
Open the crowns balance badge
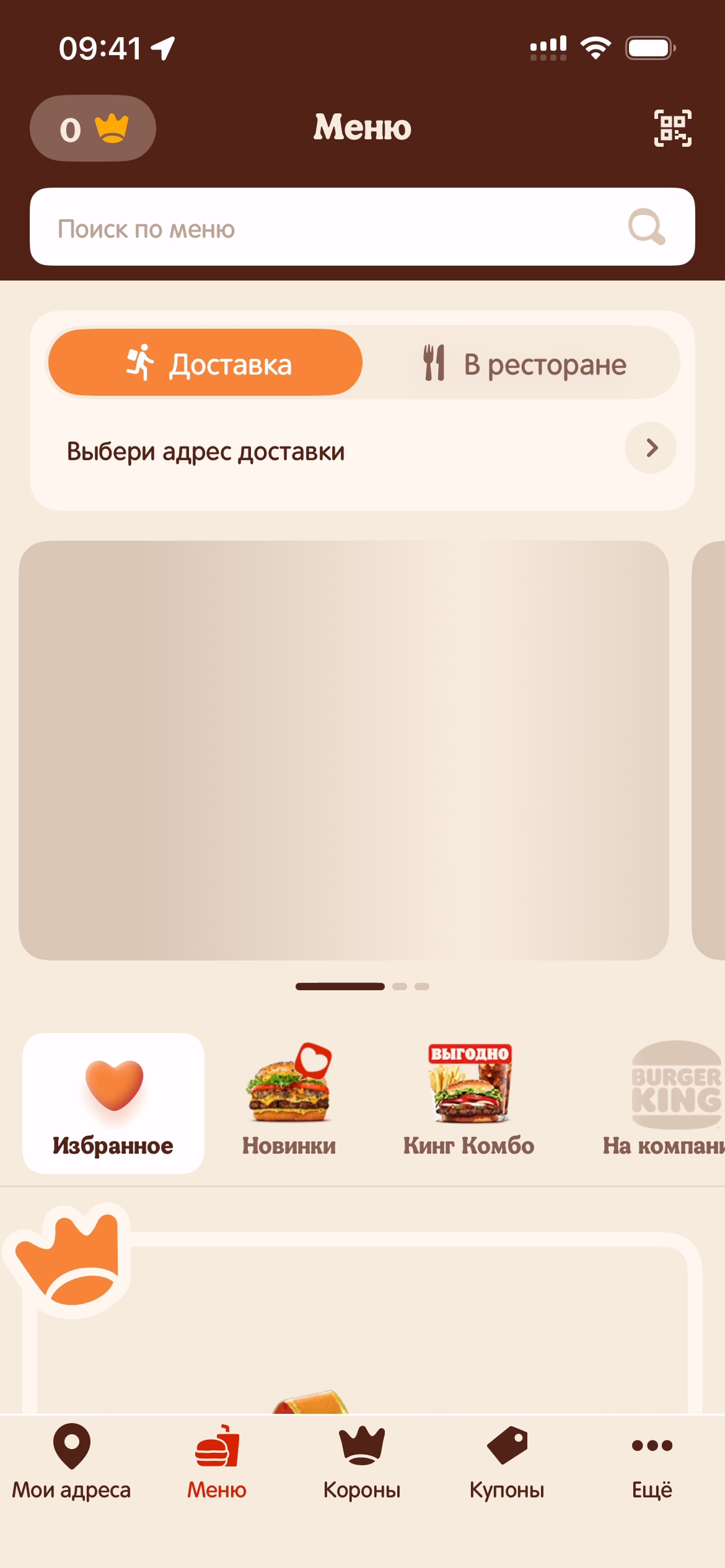[x=93, y=128]
